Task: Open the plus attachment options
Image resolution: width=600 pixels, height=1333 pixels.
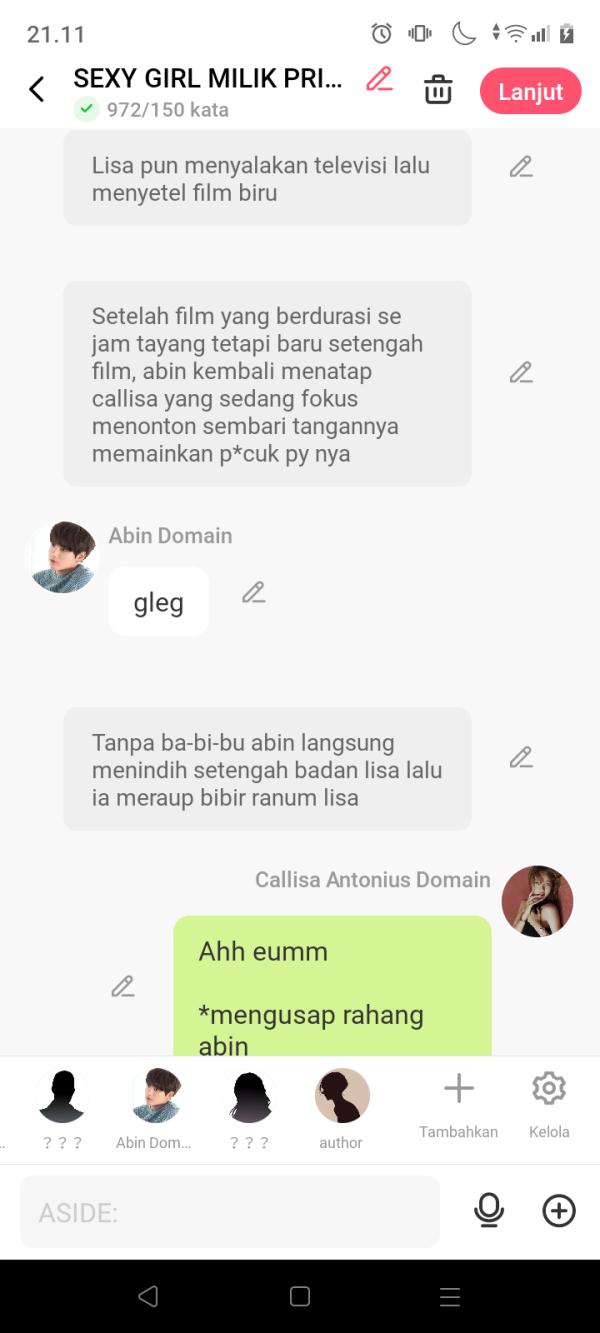Action: click(x=559, y=1211)
